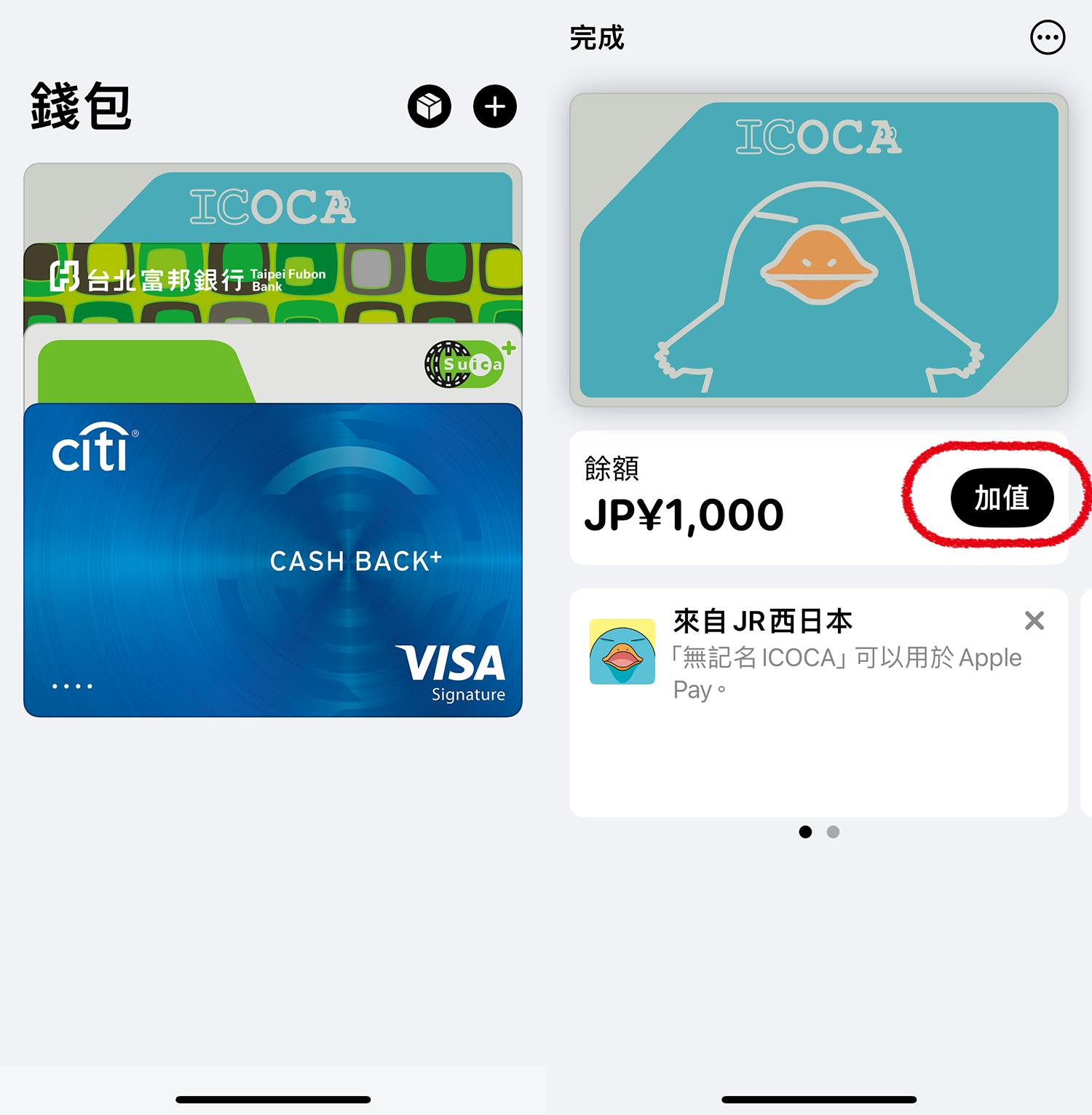Select the Citi Cash Back+ Visa card

click(273, 561)
